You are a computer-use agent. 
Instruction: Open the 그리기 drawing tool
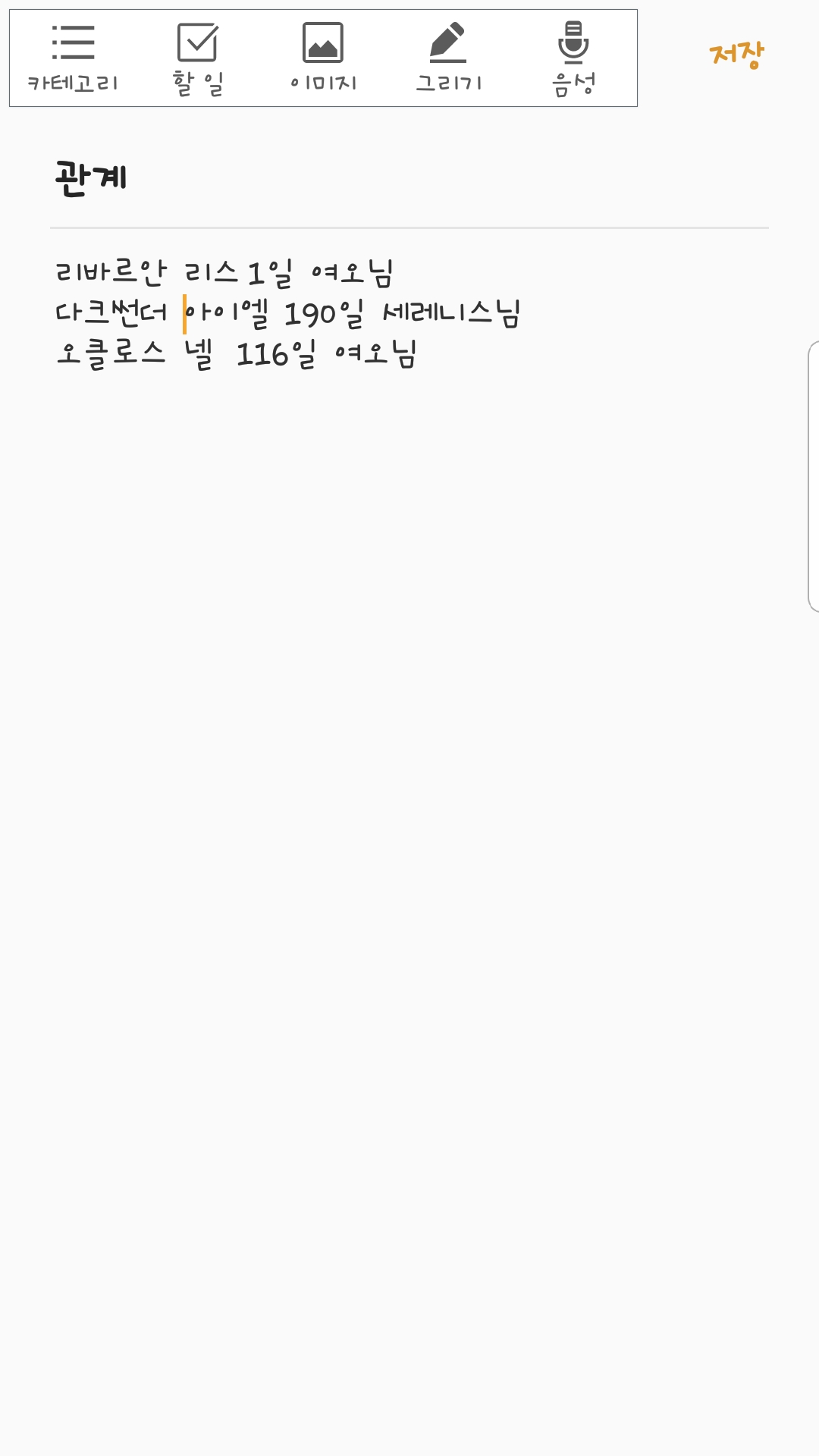(448, 58)
